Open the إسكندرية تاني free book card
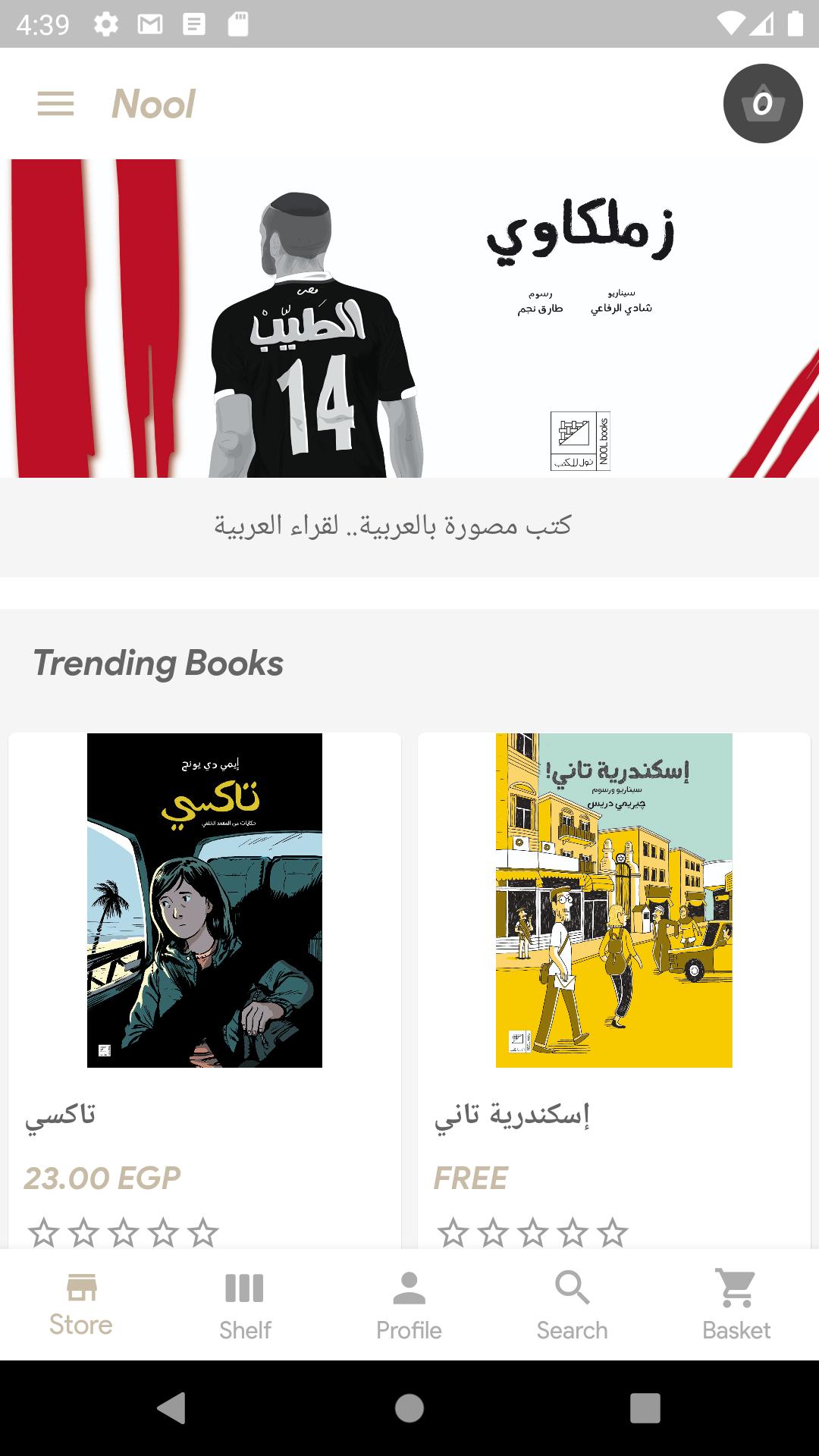819x1456 pixels. [613, 948]
